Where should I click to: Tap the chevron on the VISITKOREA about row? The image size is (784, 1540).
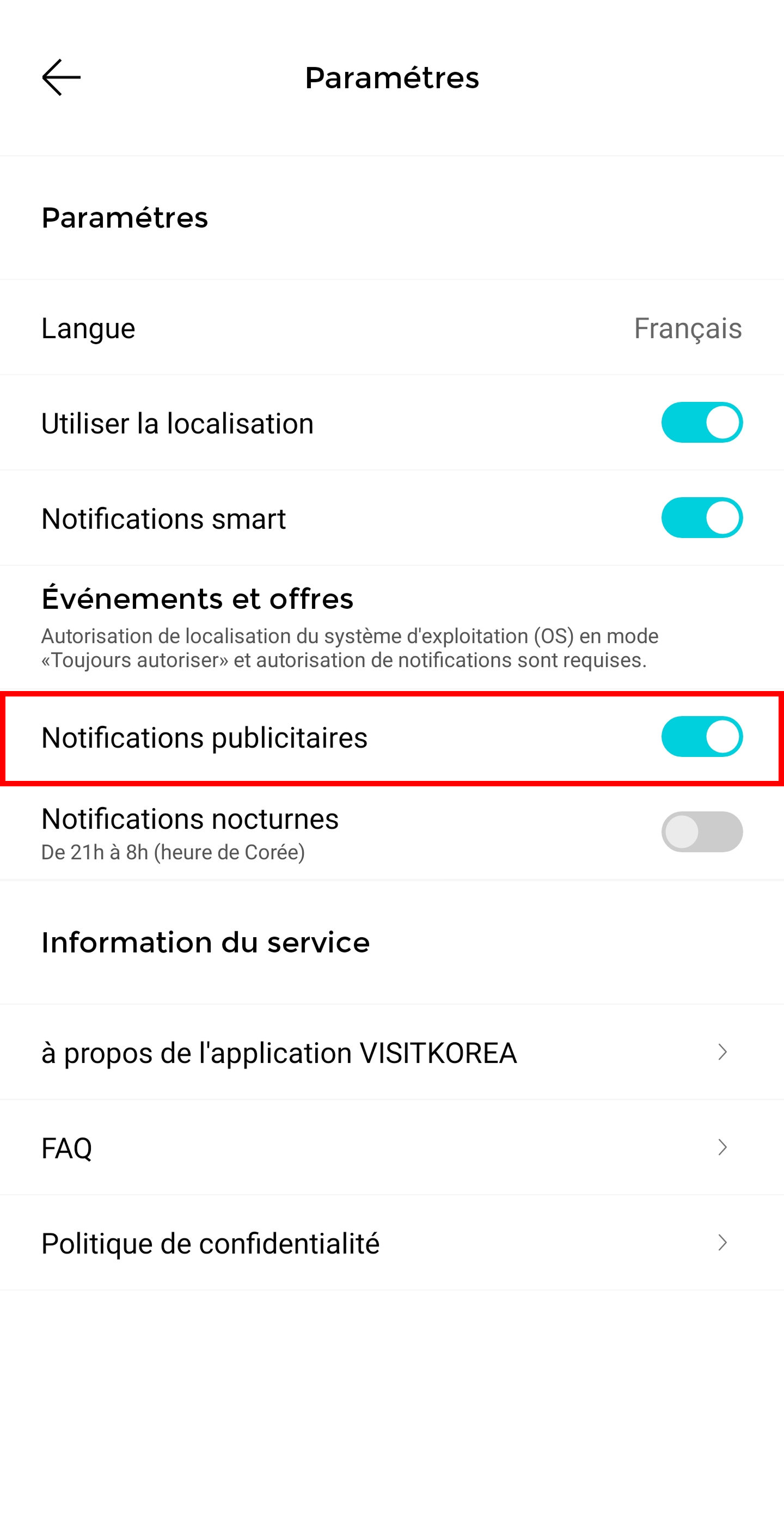coord(722,1052)
